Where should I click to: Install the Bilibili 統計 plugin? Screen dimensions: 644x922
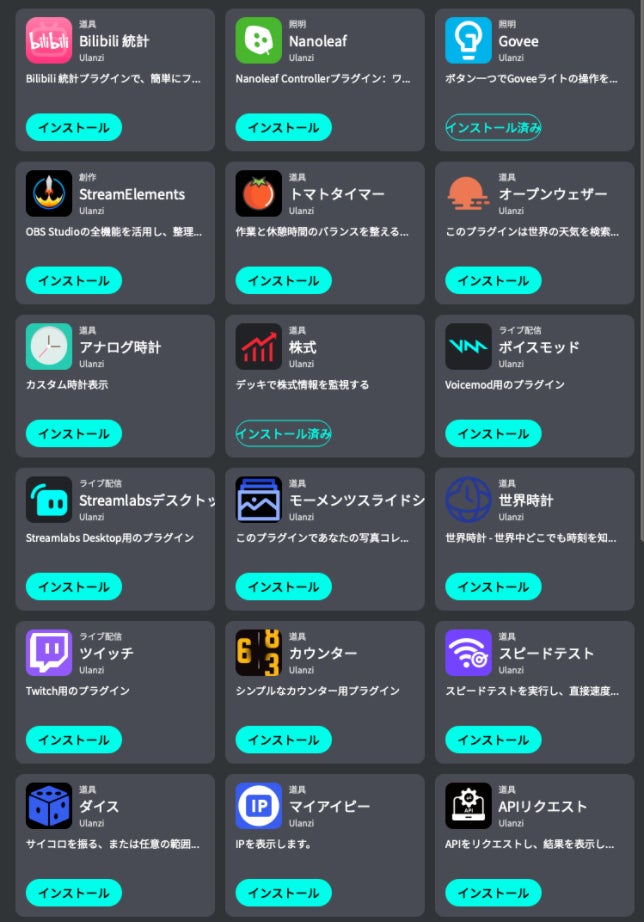pyautogui.click(x=73, y=127)
